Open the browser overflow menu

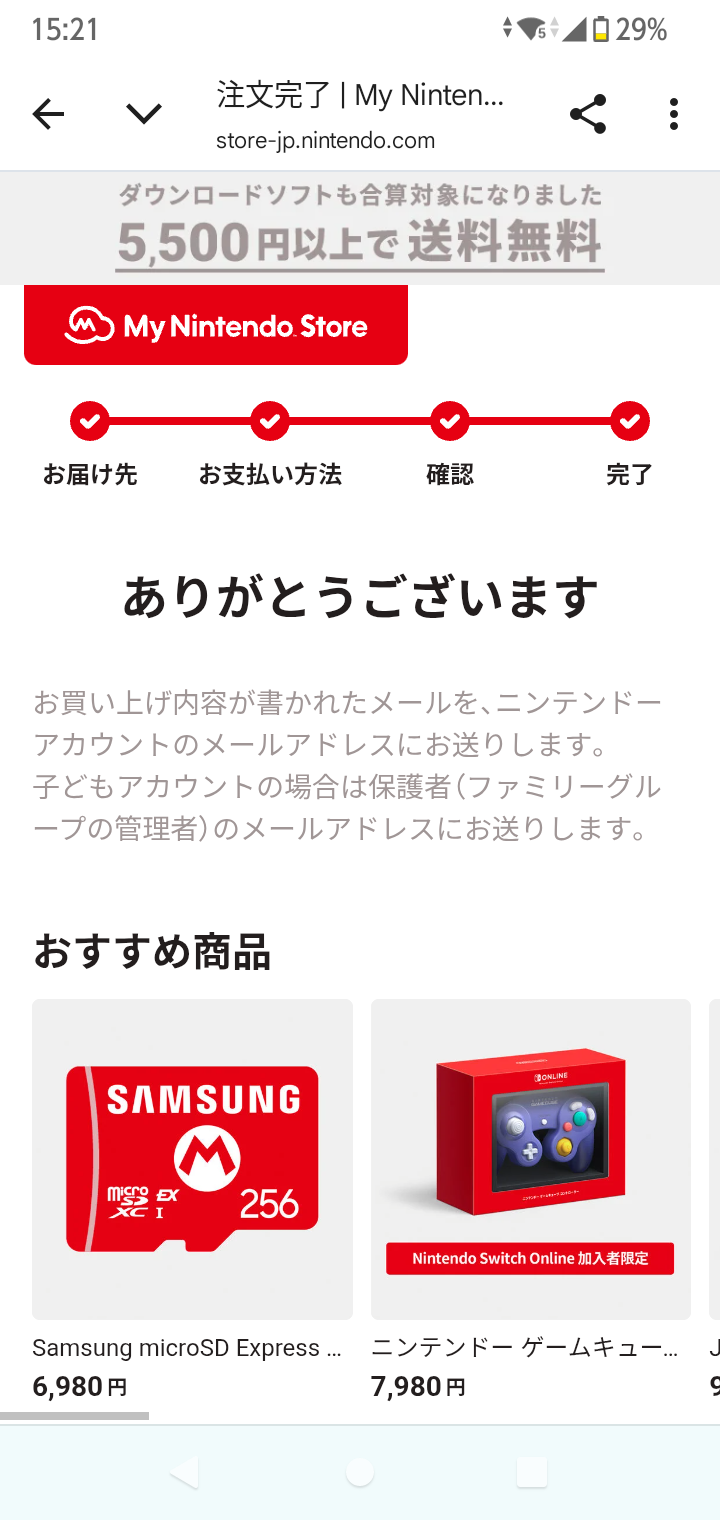[x=674, y=114]
